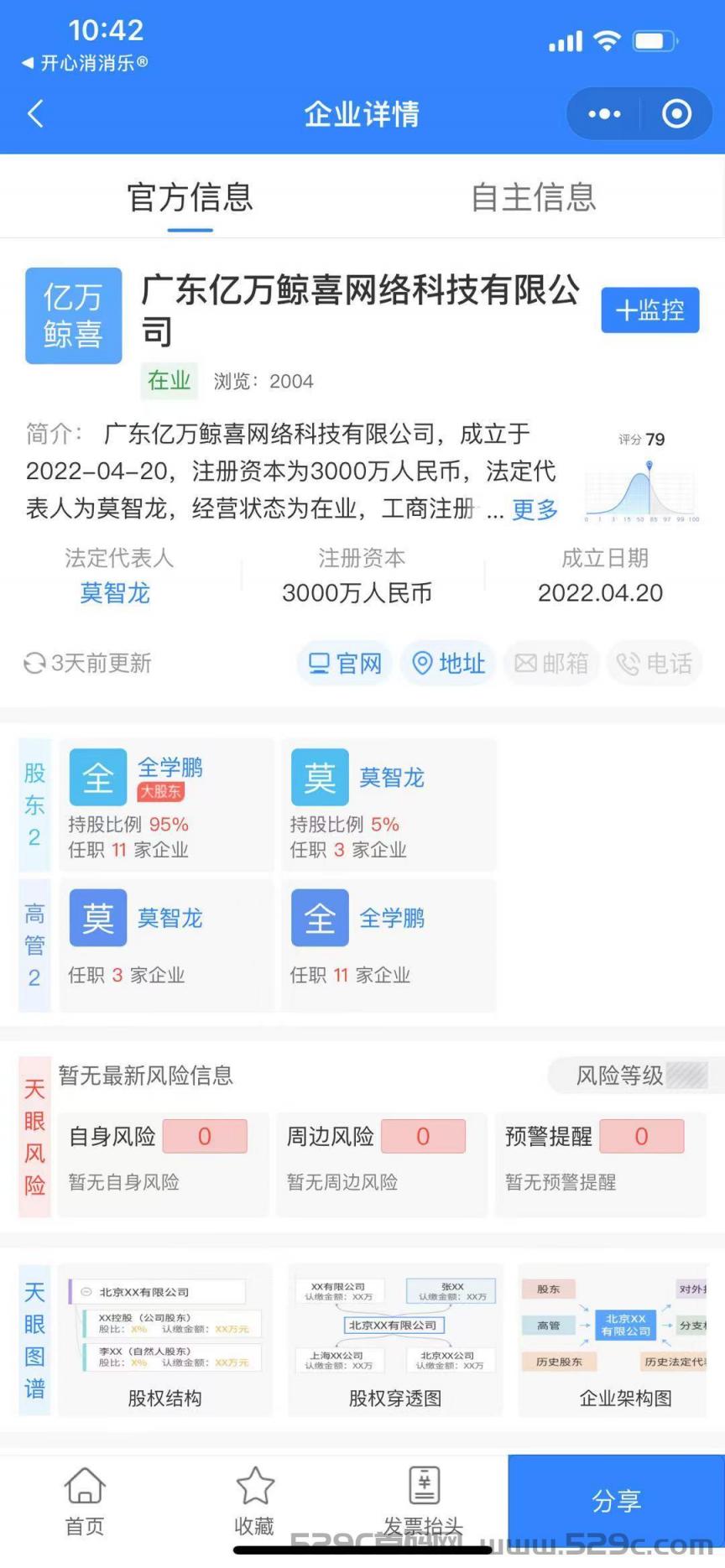Open the 发票抬头 invoice info

pyautogui.click(x=424, y=1502)
